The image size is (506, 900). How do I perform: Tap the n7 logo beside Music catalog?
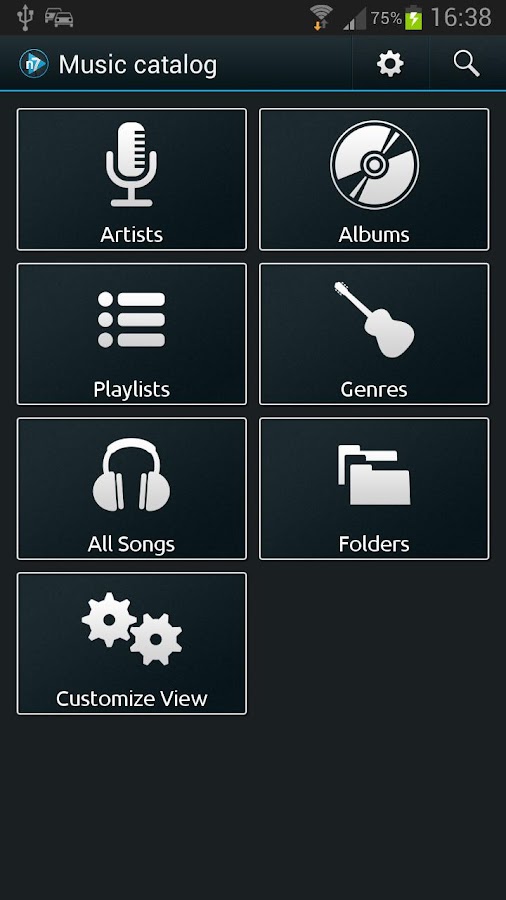point(33,64)
